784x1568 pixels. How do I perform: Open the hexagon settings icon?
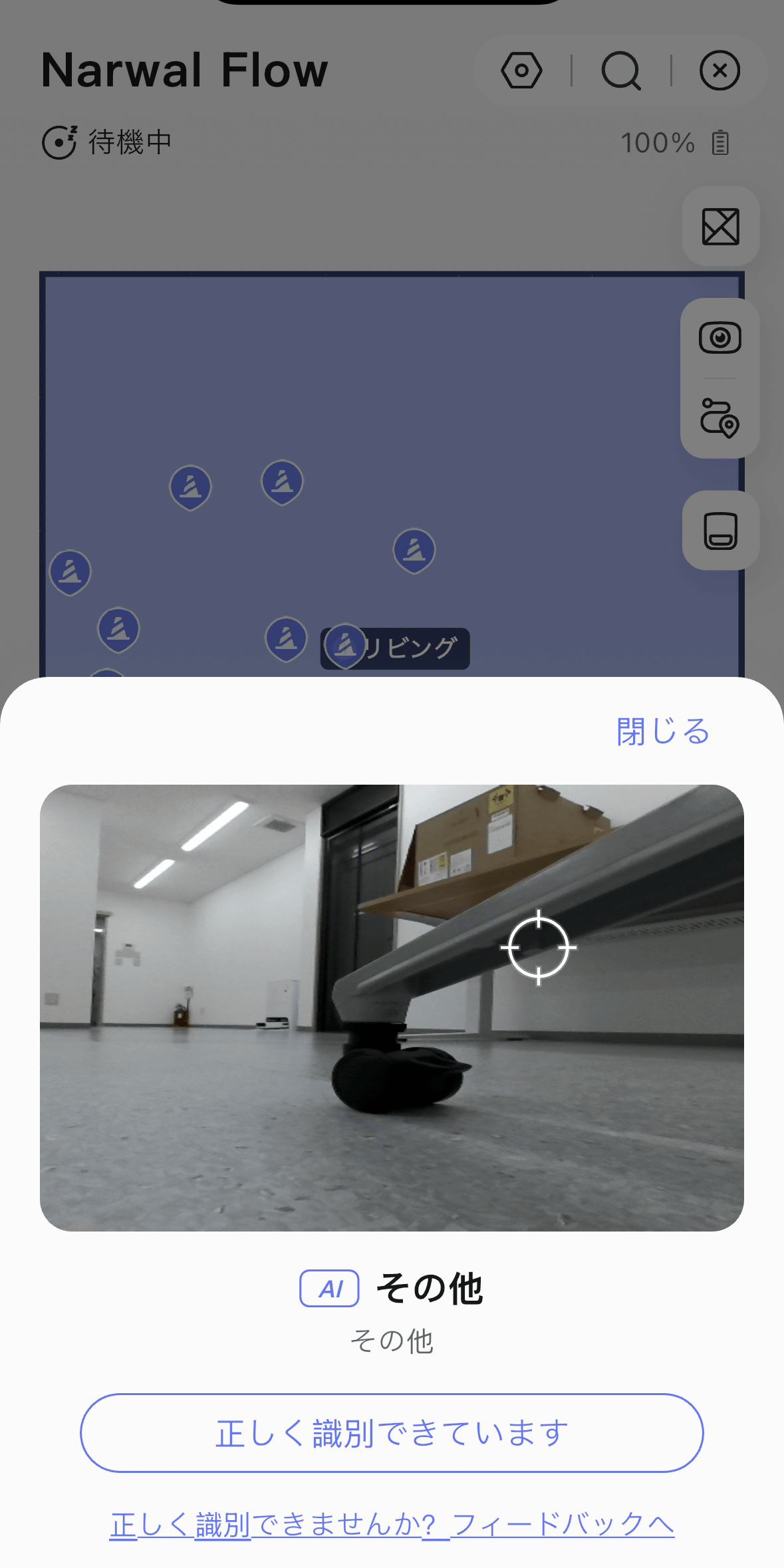pyautogui.click(x=521, y=70)
